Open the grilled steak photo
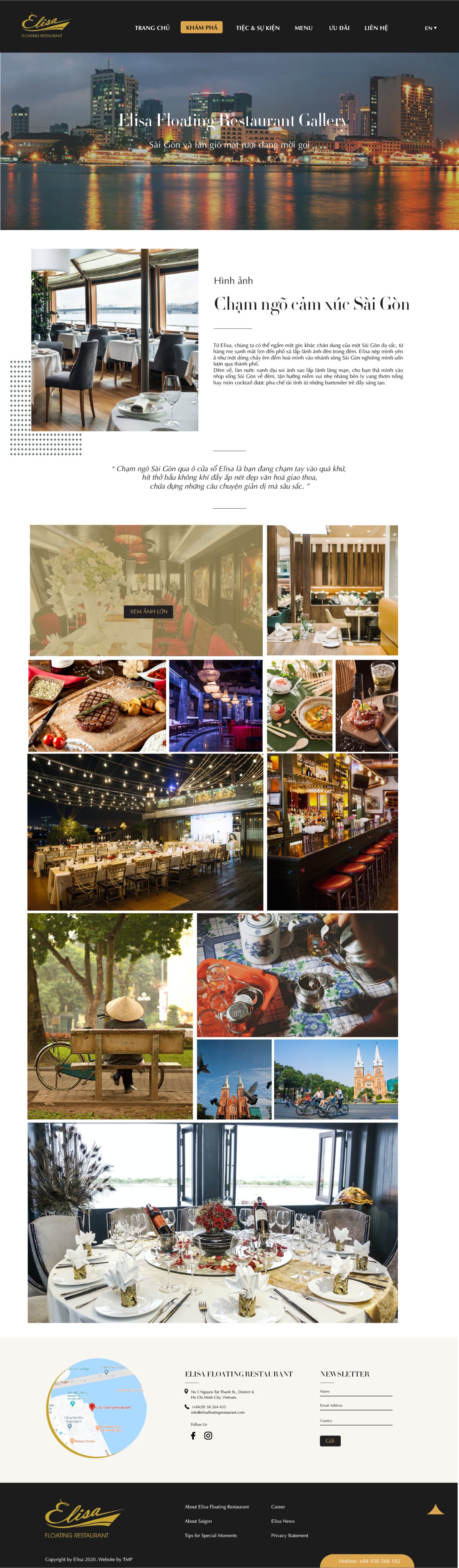The width and height of the screenshot is (459, 1568). [x=97, y=706]
